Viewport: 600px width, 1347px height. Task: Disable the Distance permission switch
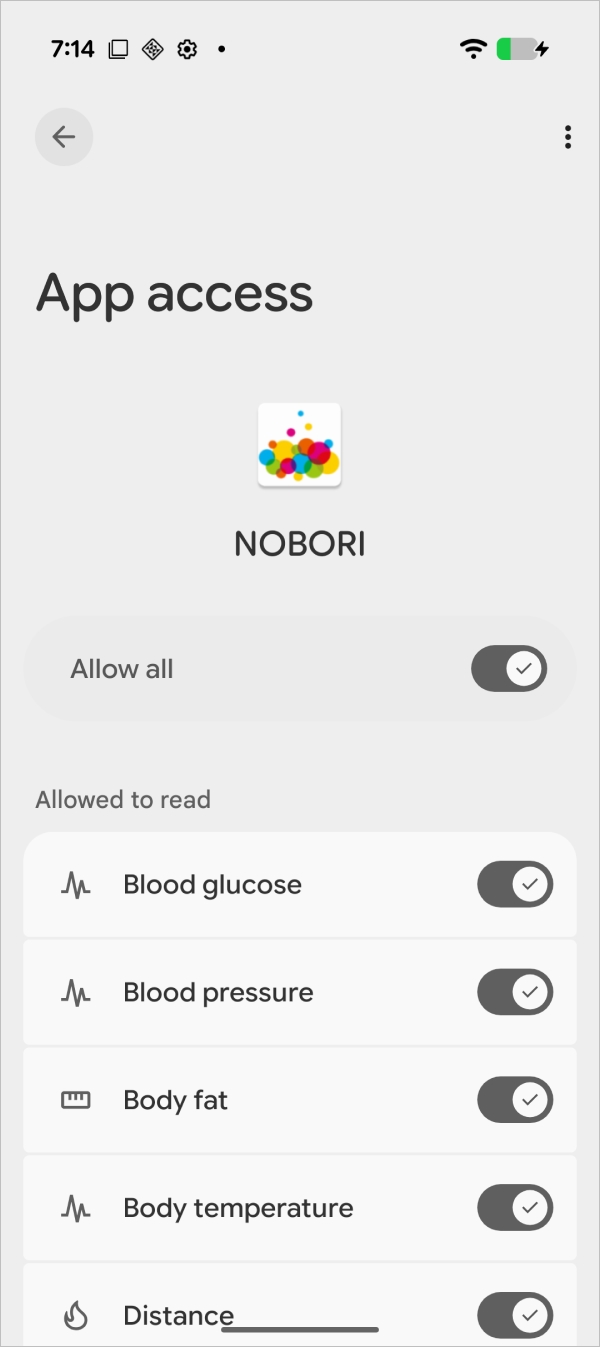[515, 1314]
